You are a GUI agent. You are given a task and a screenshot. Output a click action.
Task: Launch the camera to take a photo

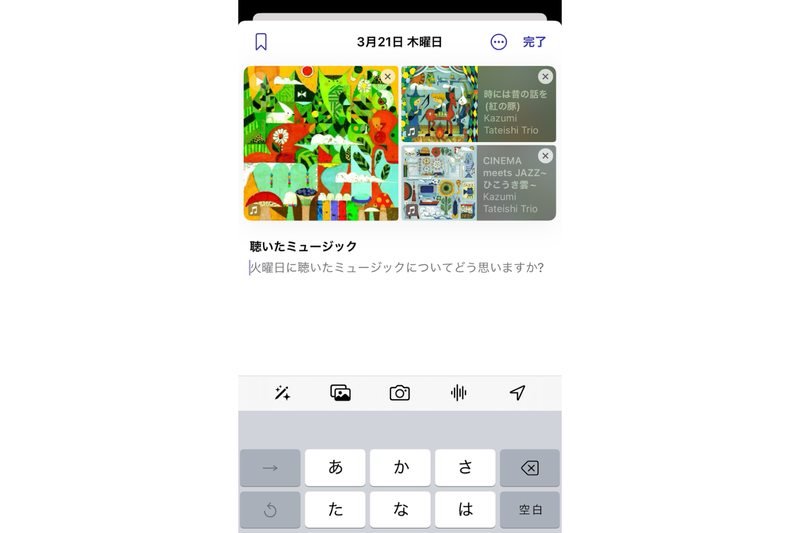coord(400,393)
